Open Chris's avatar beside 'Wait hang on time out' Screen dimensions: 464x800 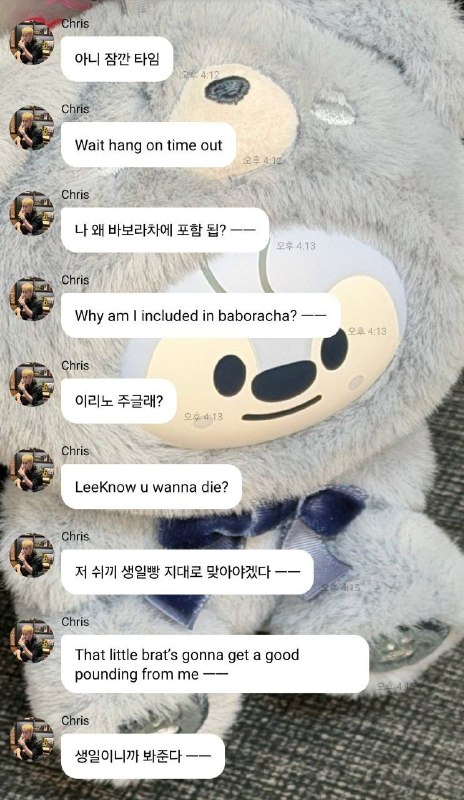(x=32, y=128)
